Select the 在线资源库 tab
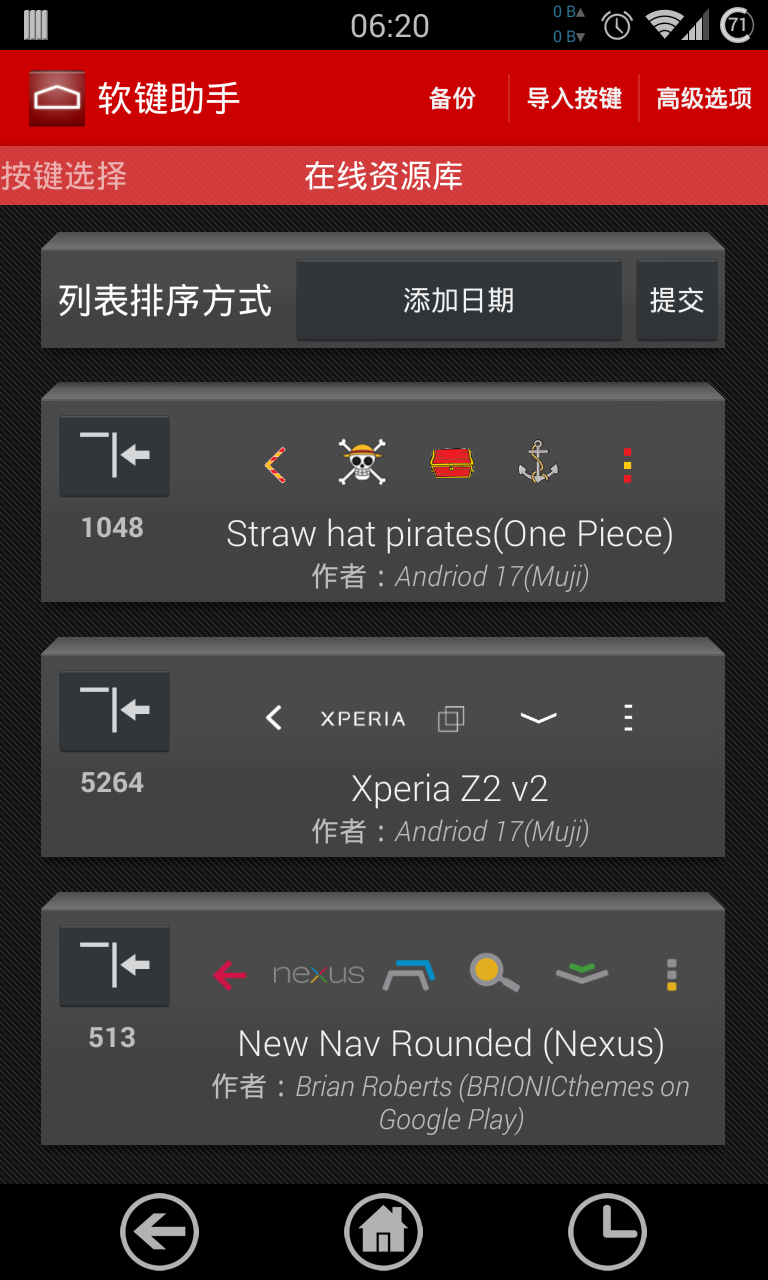The image size is (768, 1280). point(384,176)
